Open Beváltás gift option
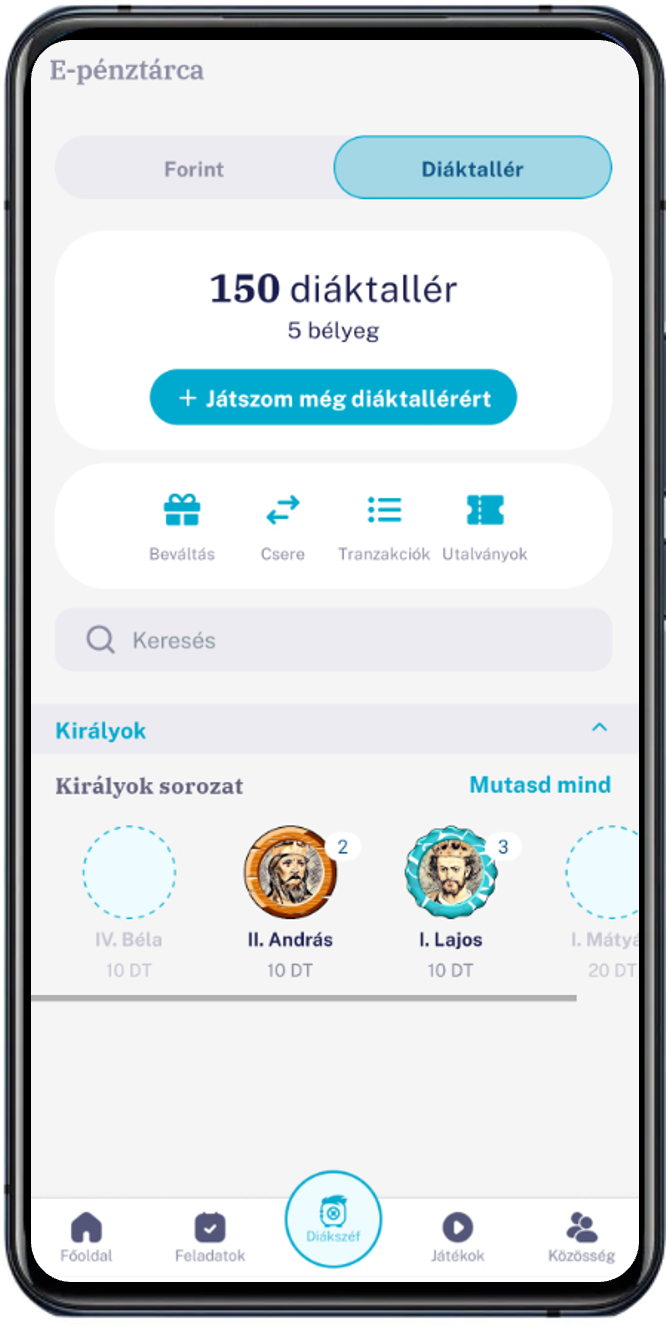 tap(182, 526)
